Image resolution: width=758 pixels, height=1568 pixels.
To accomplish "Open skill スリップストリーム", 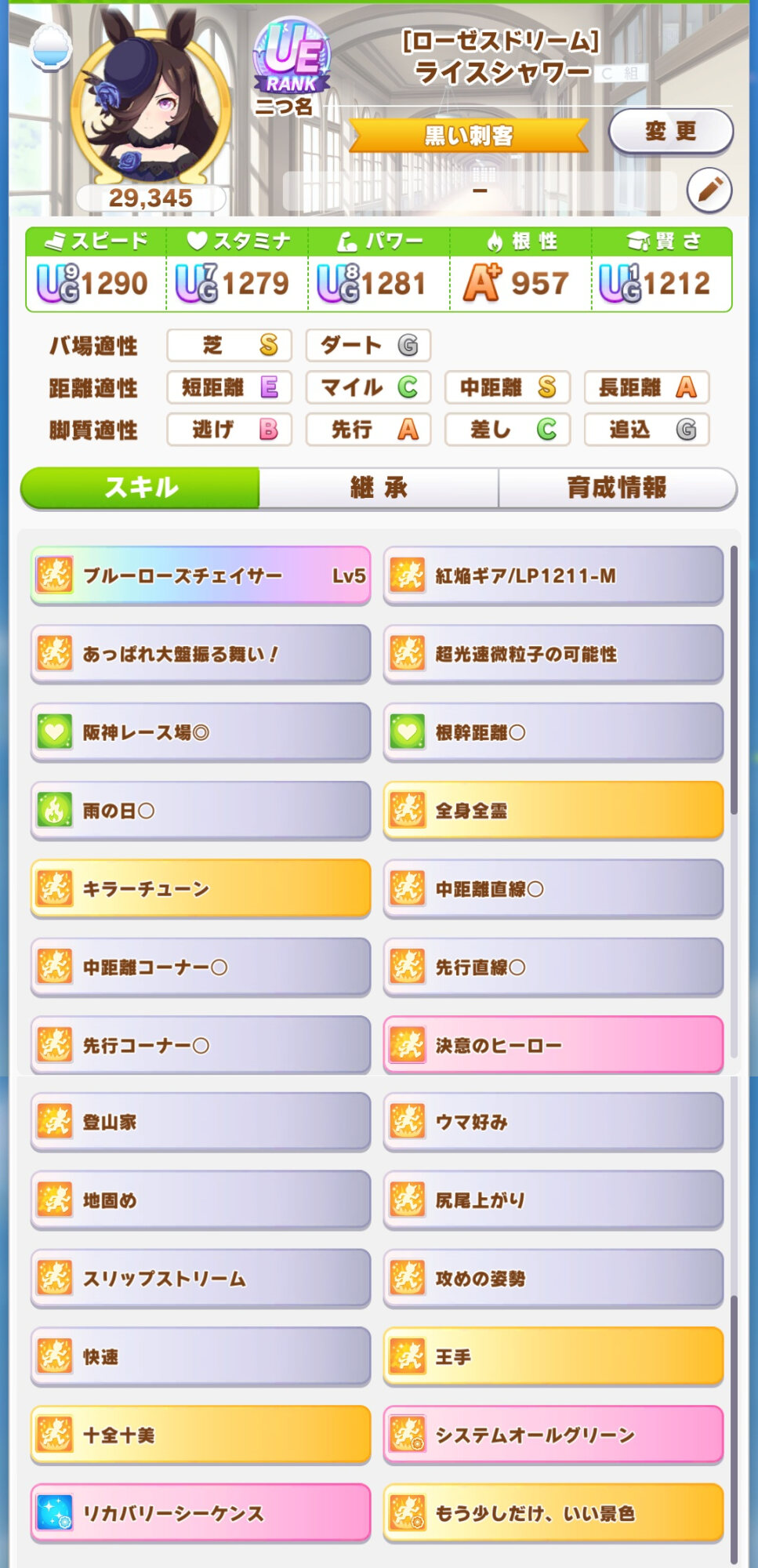I will click(x=201, y=1279).
